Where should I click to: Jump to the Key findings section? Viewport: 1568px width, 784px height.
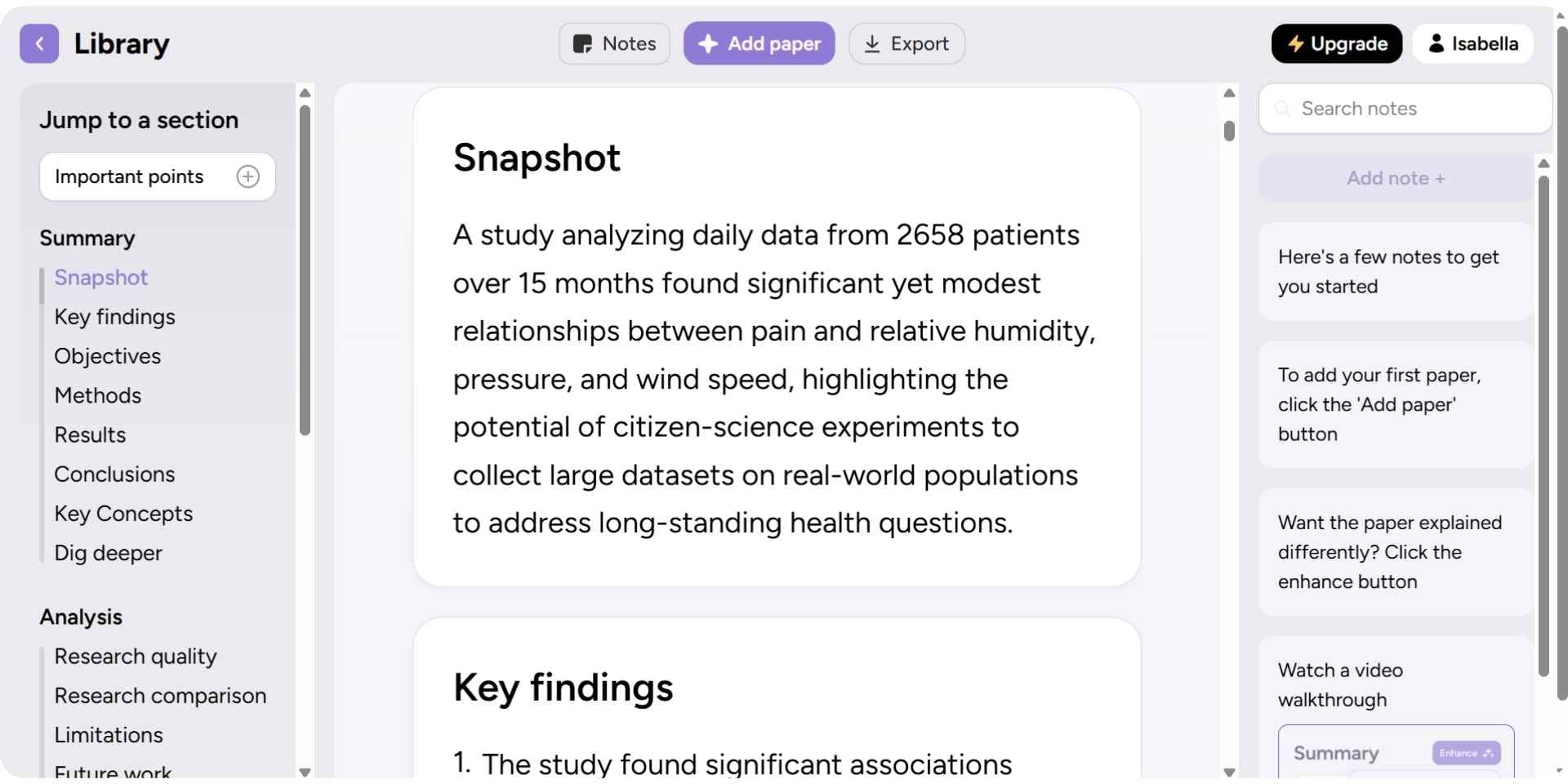click(114, 317)
